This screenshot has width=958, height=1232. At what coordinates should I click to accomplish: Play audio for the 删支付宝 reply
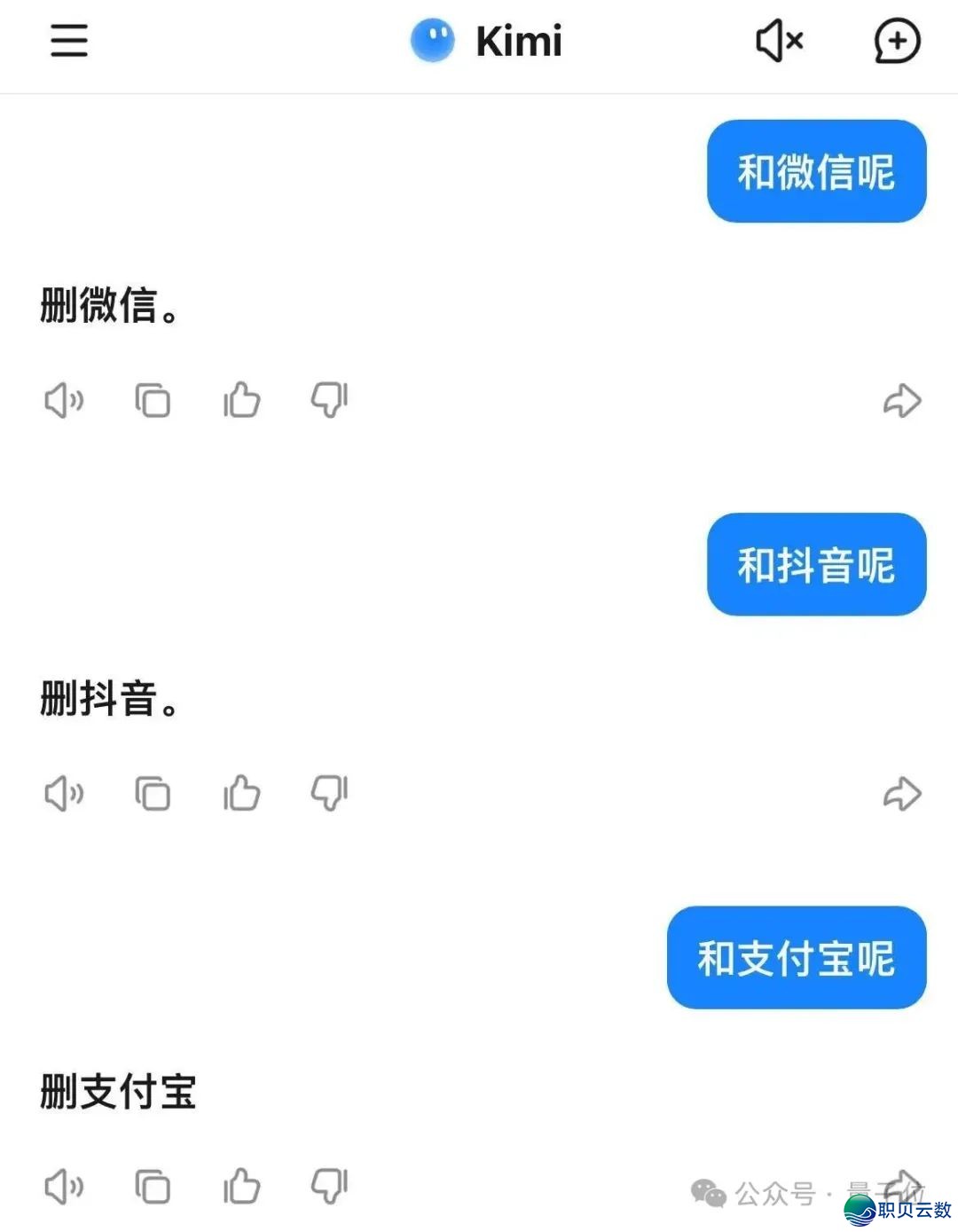click(x=64, y=1187)
